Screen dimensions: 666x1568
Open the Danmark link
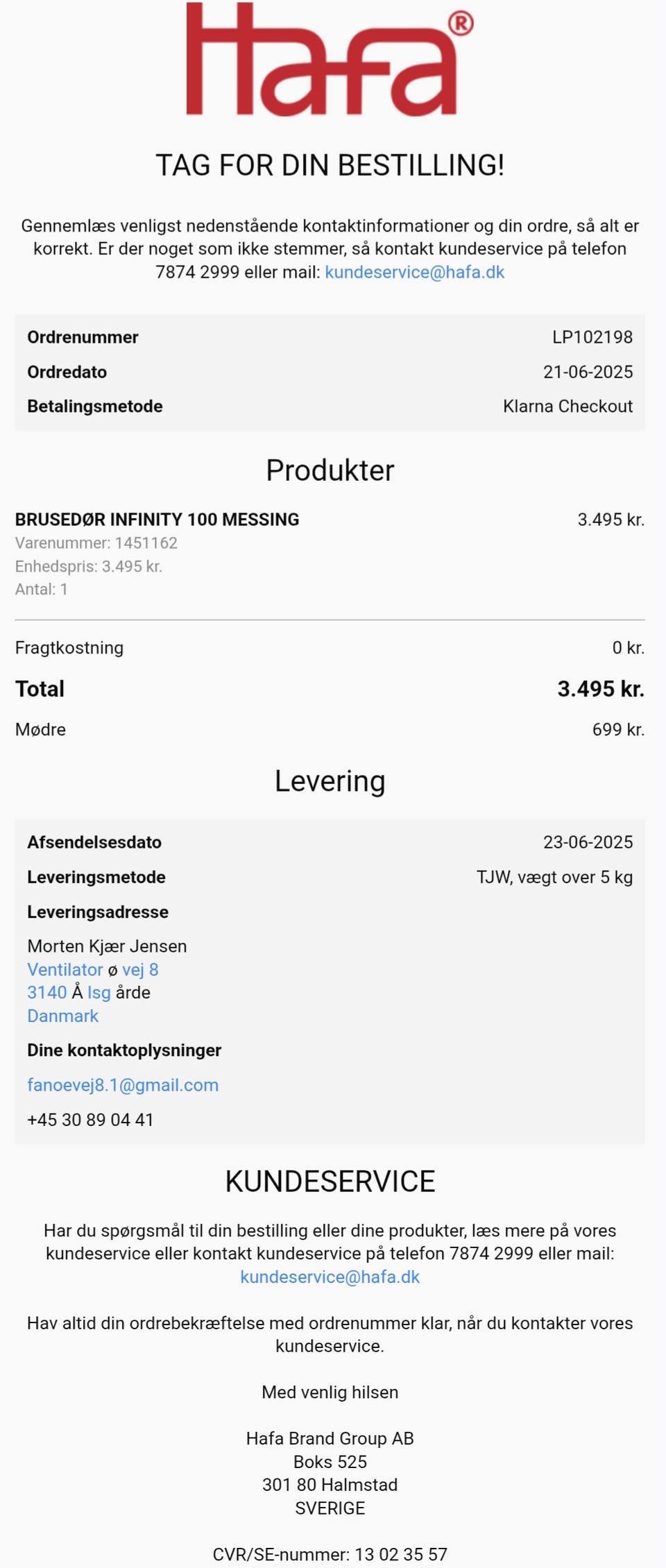coord(62,1016)
